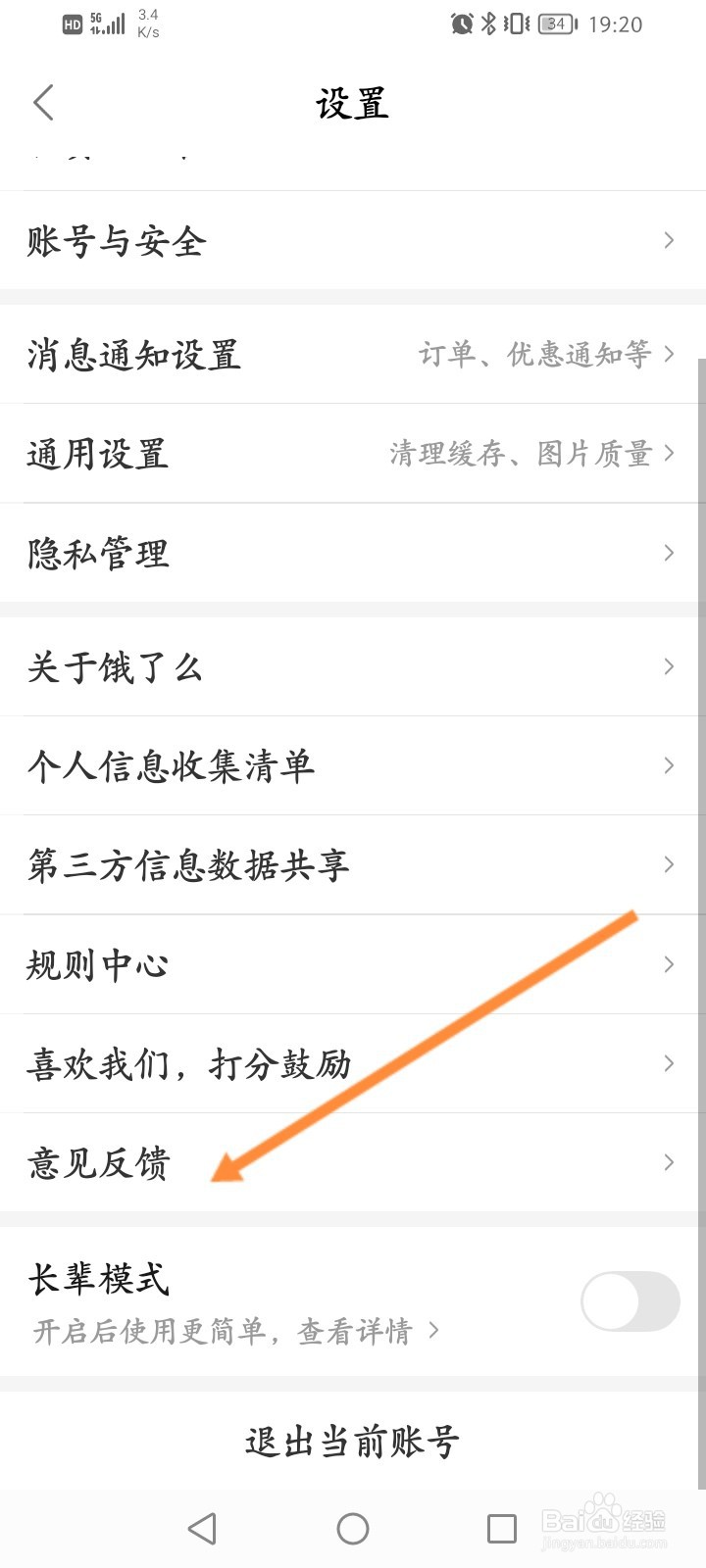Toggle the elder mode switch off position
The height and width of the screenshot is (1568, 706).
click(629, 1301)
